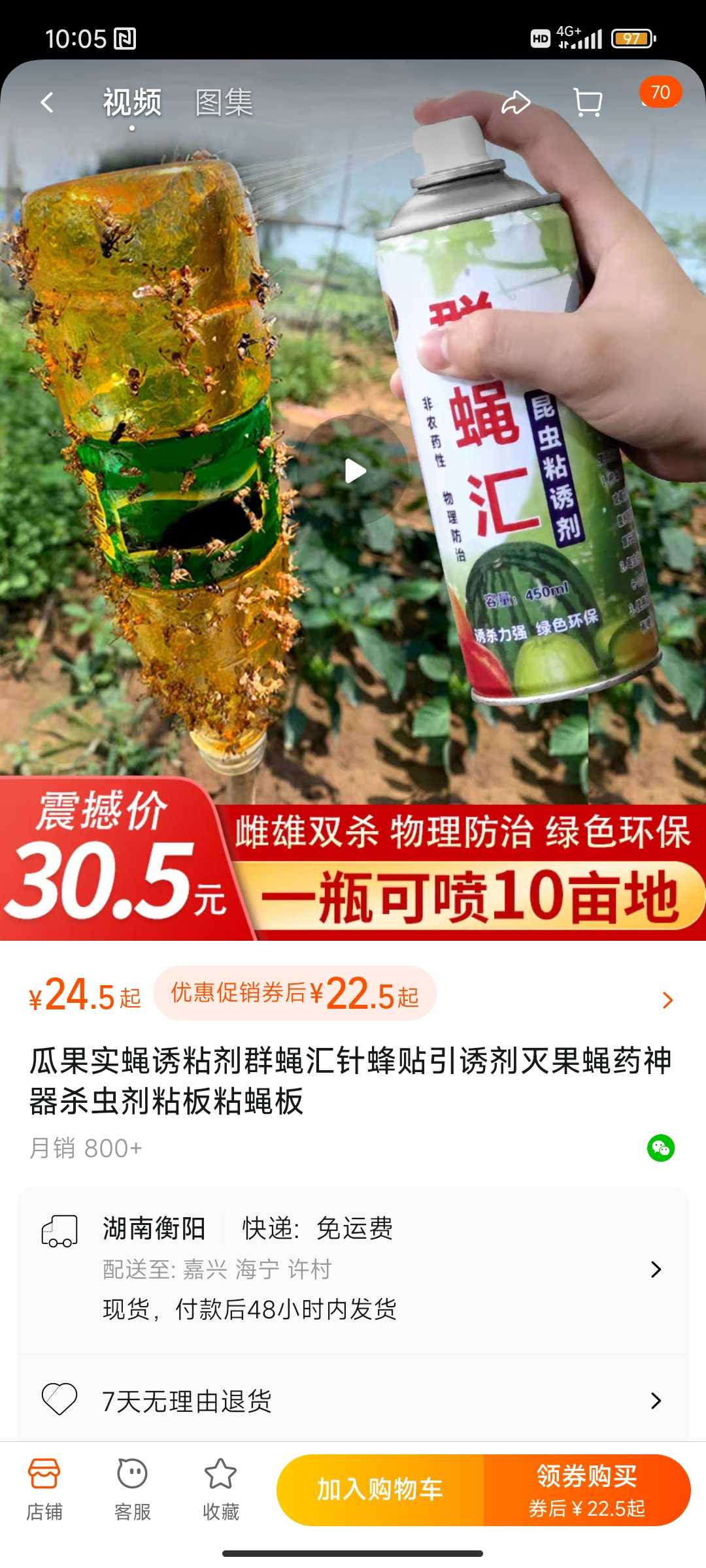
Task: View the 7天无理由退货 policy
Action: (353, 1400)
